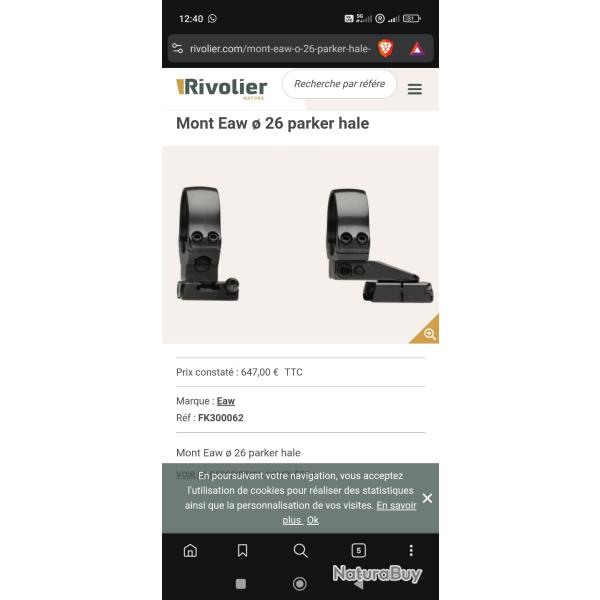
Task: Open the Brave Shields lion icon
Action: point(385,48)
